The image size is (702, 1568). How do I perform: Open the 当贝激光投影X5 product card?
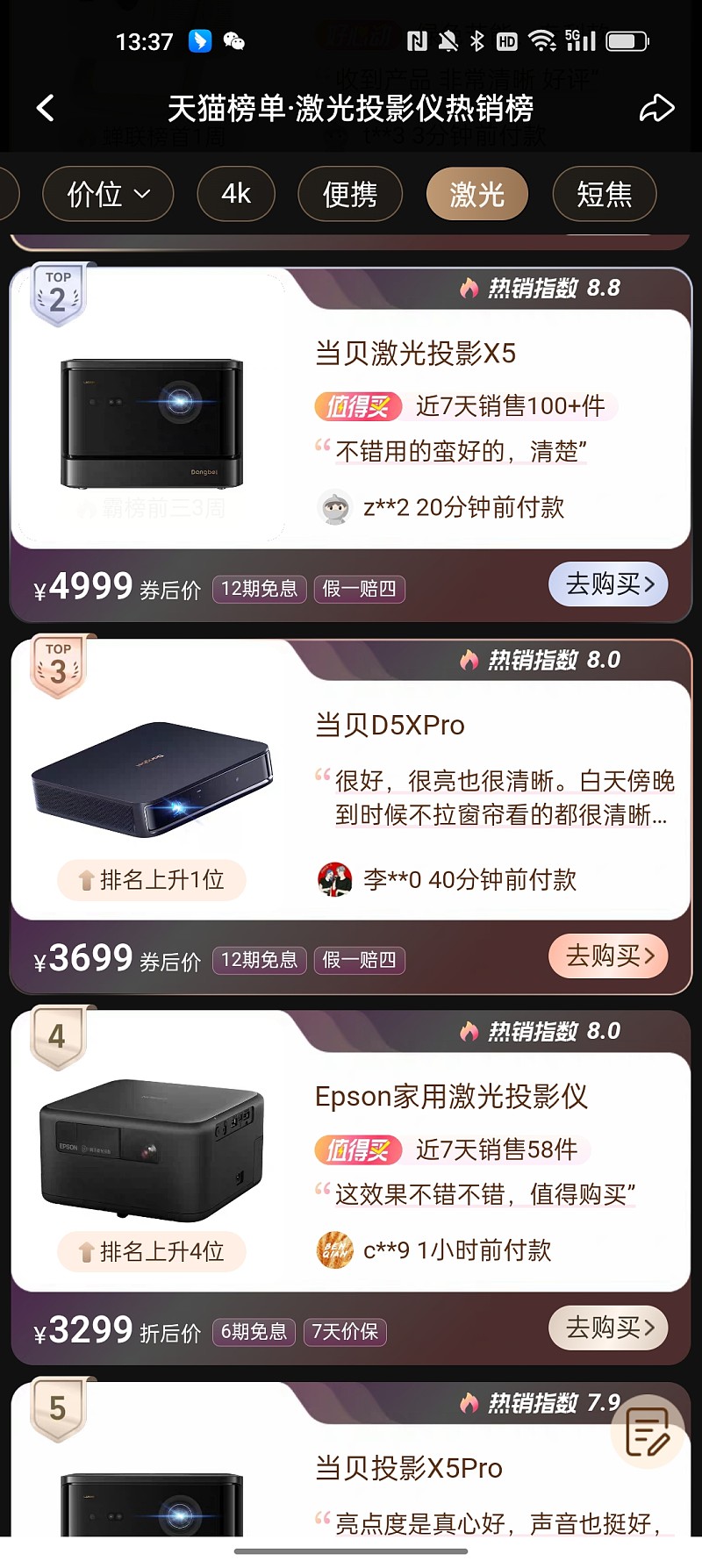tap(415, 354)
